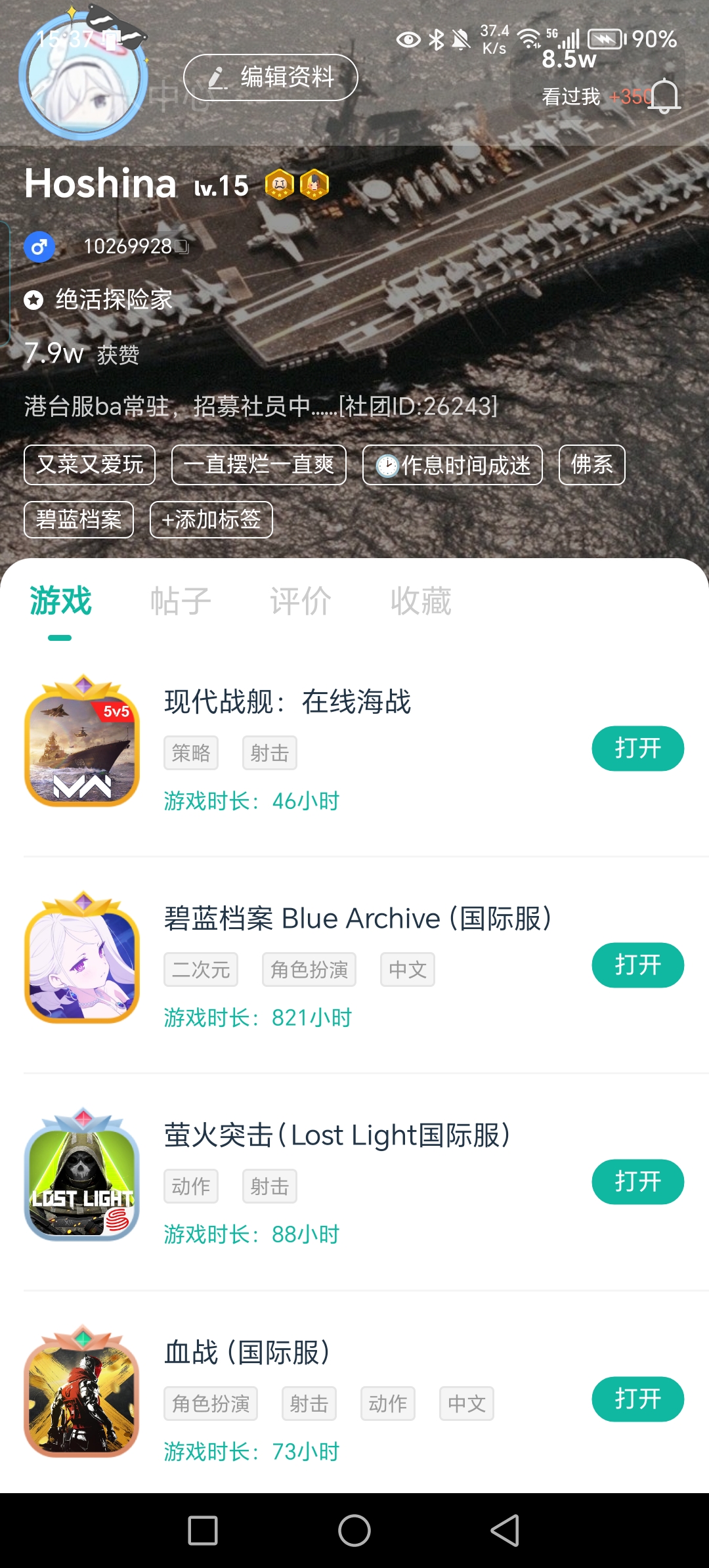Switch to the 收藏 tab
This screenshot has width=709, height=1568.
[x=421, y=601]
